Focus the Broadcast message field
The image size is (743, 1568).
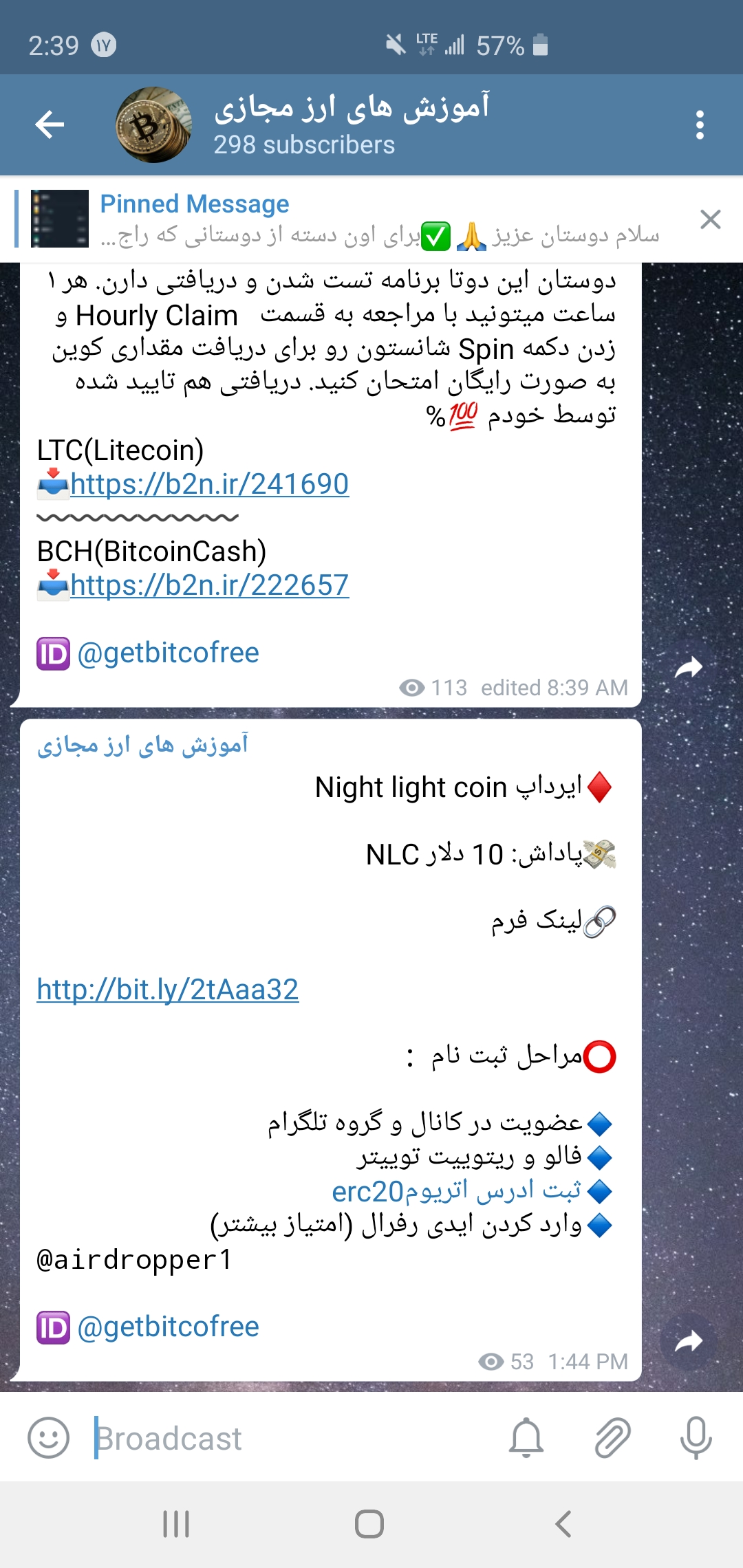tap(289, 1438)
